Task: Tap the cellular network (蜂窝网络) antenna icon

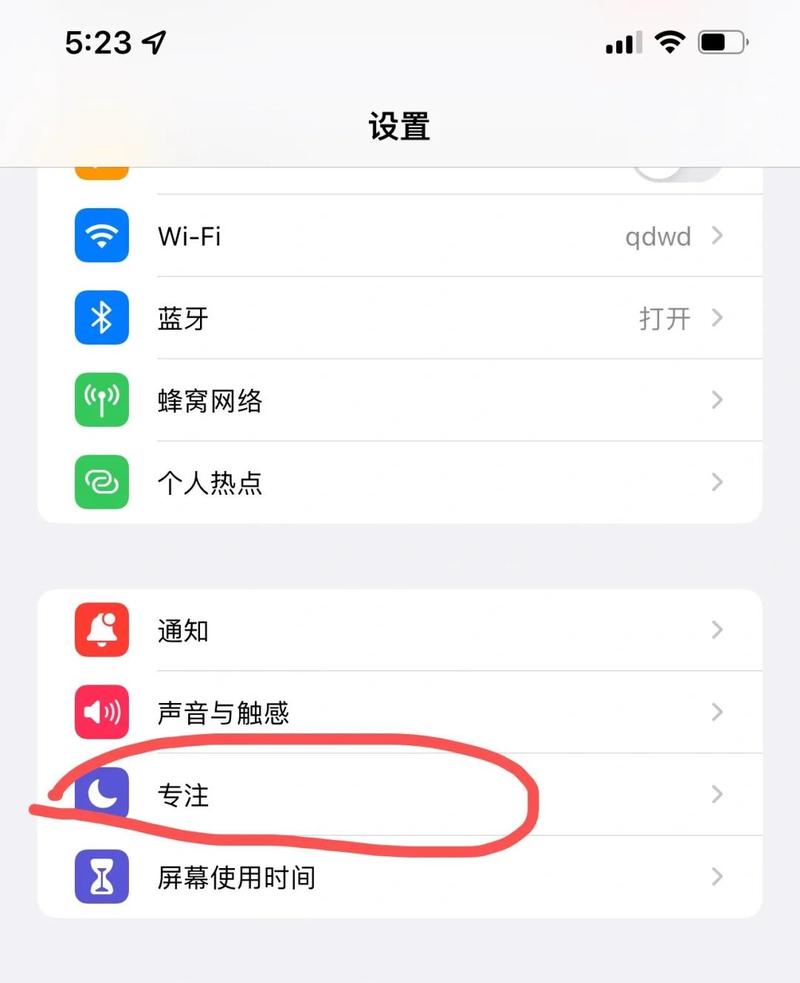Action: (x=101, y=400)
